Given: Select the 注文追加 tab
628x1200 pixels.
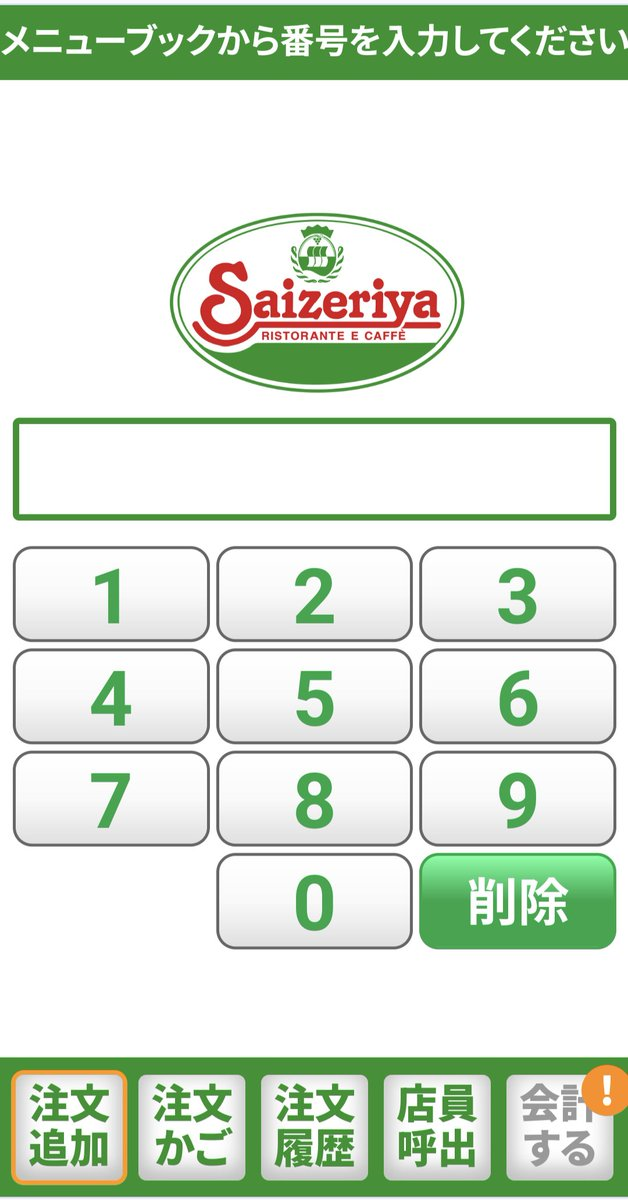Looking at the screenshot, I should pyautogui.click(x=69, y=1127).
